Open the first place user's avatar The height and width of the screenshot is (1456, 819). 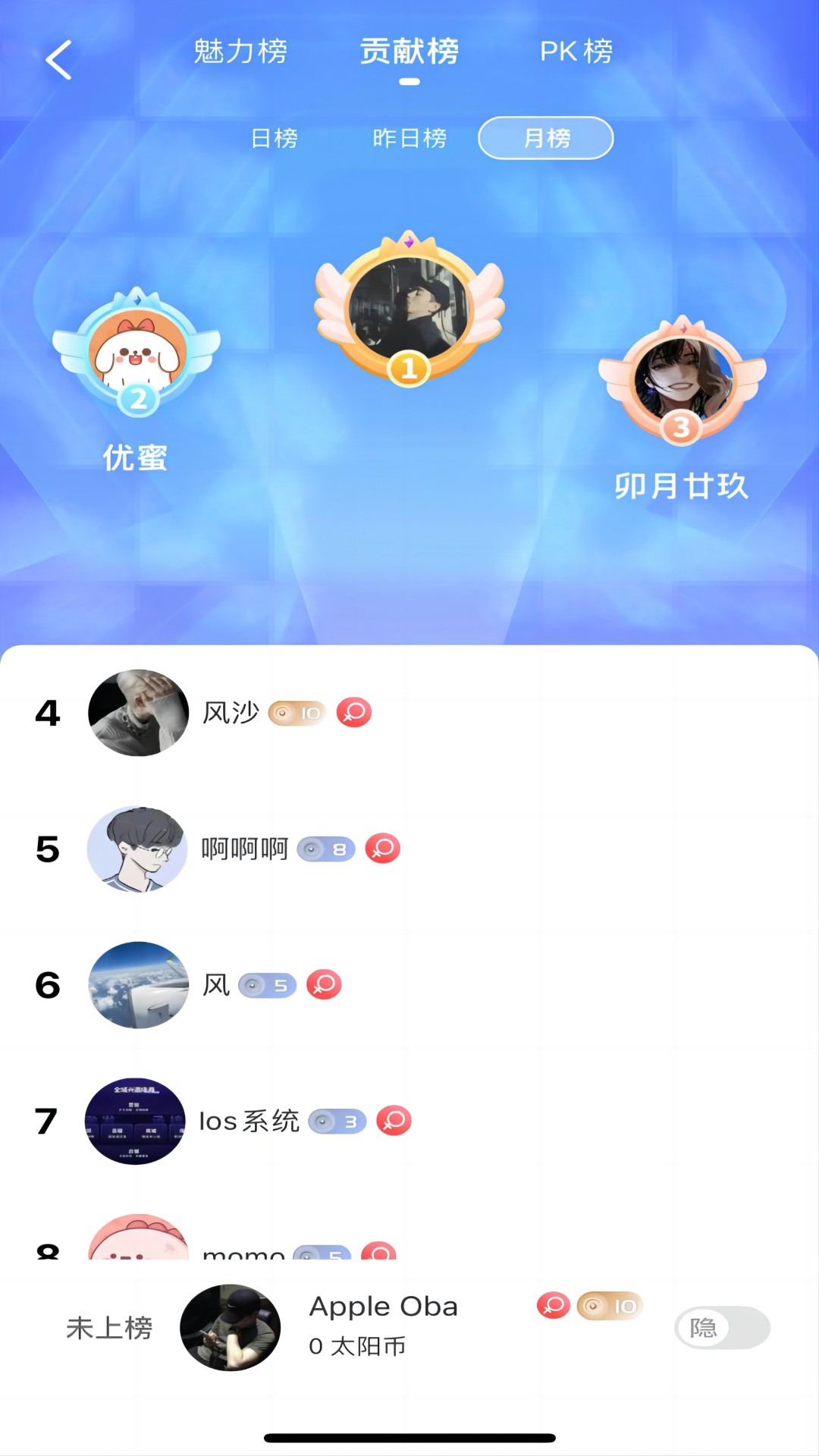(409, 309)
